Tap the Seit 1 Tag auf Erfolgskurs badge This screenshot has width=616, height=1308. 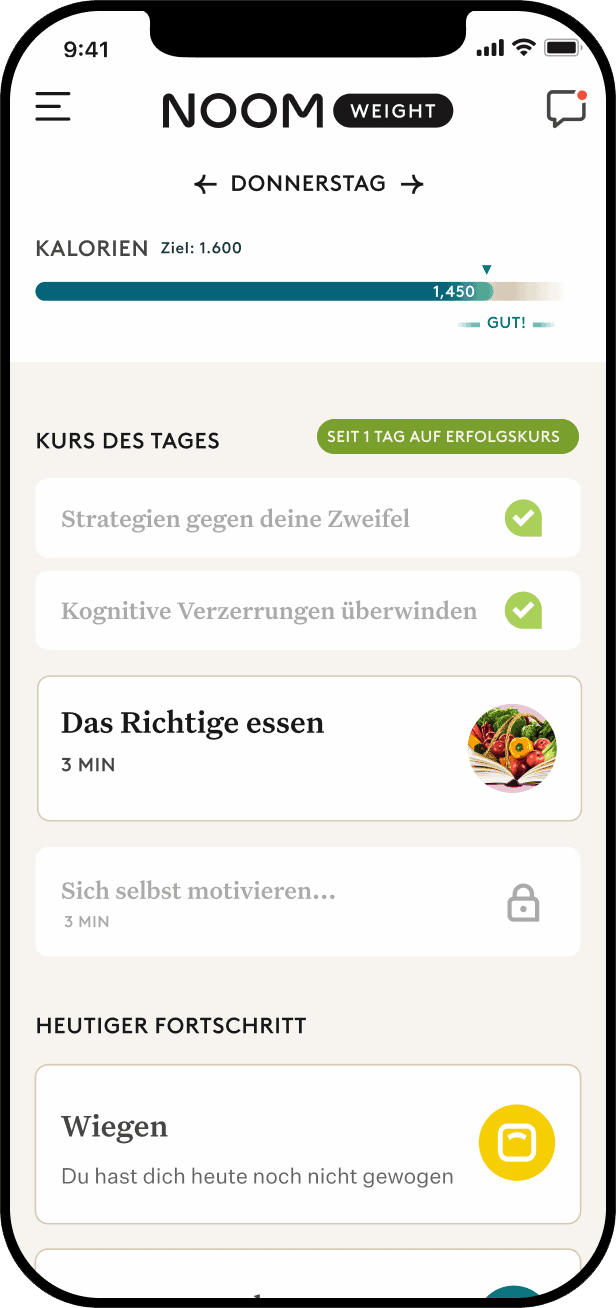tap(447, 437)
